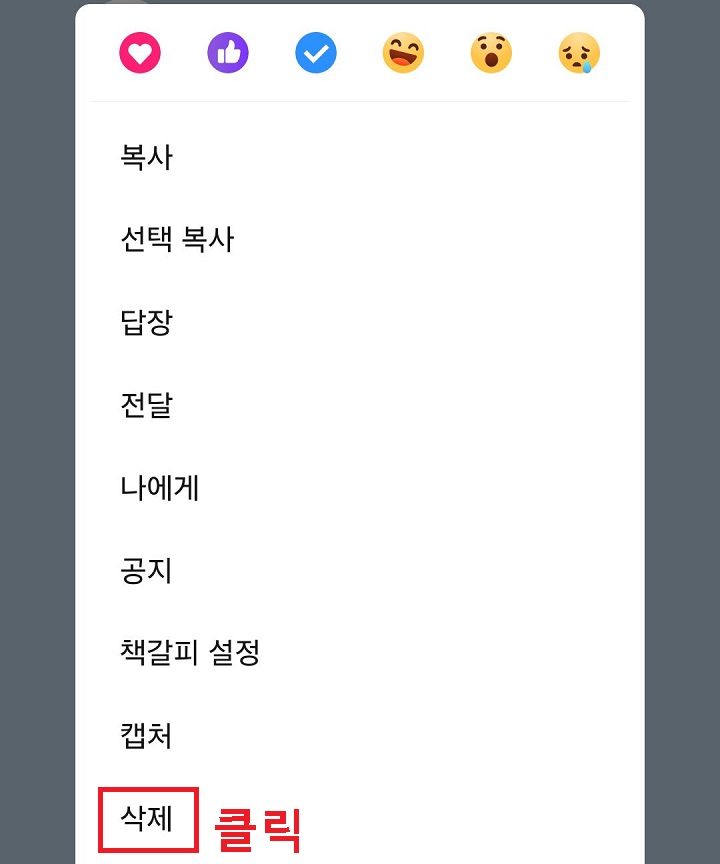Select the blue checkmark reaction
The height and width of the screenshot is (864, 720).
click(316, 53)
